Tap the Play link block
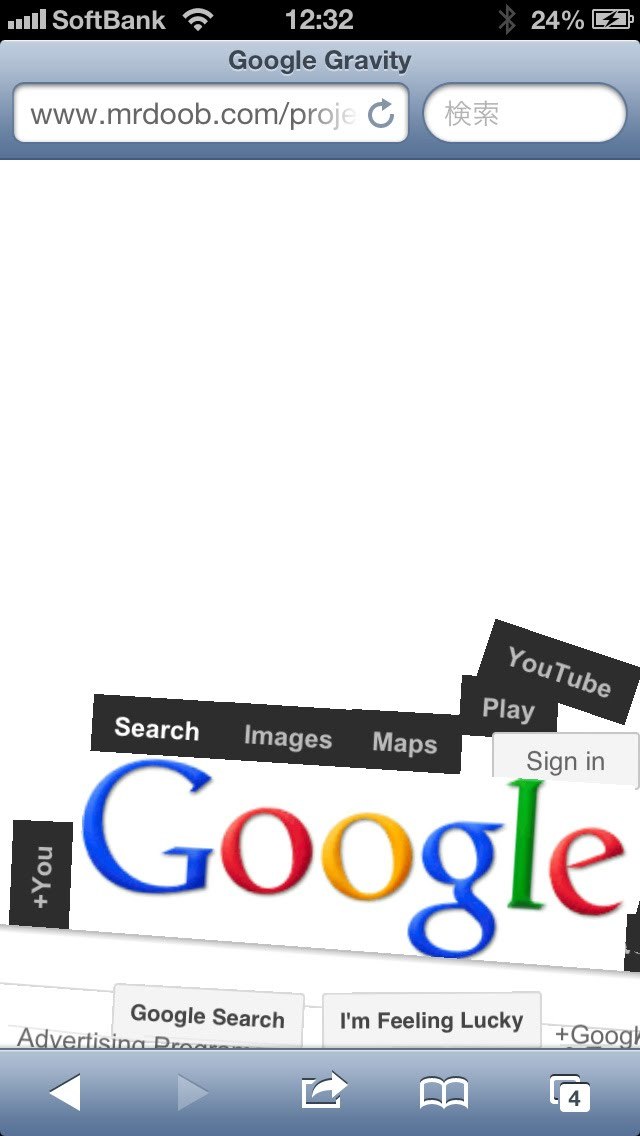Screen dimensions: 640x1136 pos(508,709)
